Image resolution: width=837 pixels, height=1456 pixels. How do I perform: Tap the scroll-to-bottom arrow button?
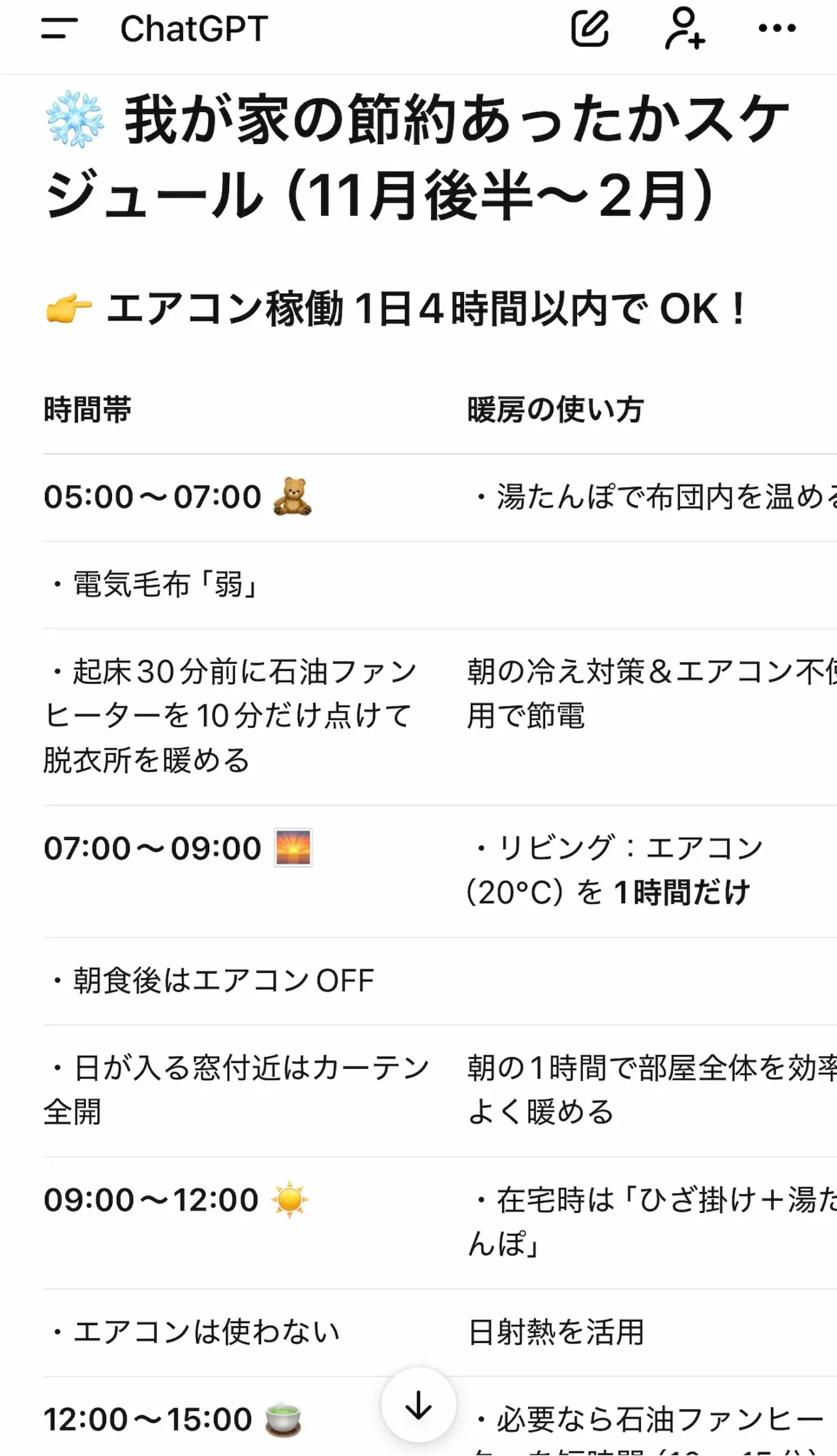420,1405
